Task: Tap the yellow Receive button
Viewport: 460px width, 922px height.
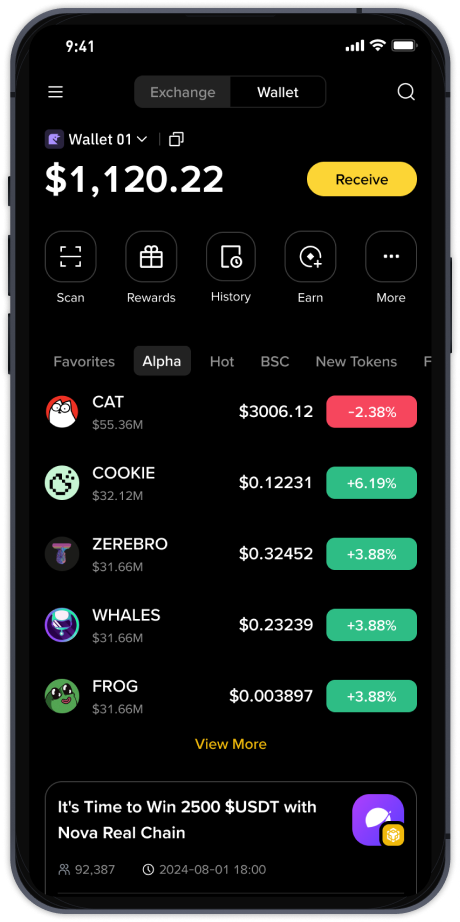Action: pyautogui.click(x=362, y=179)
